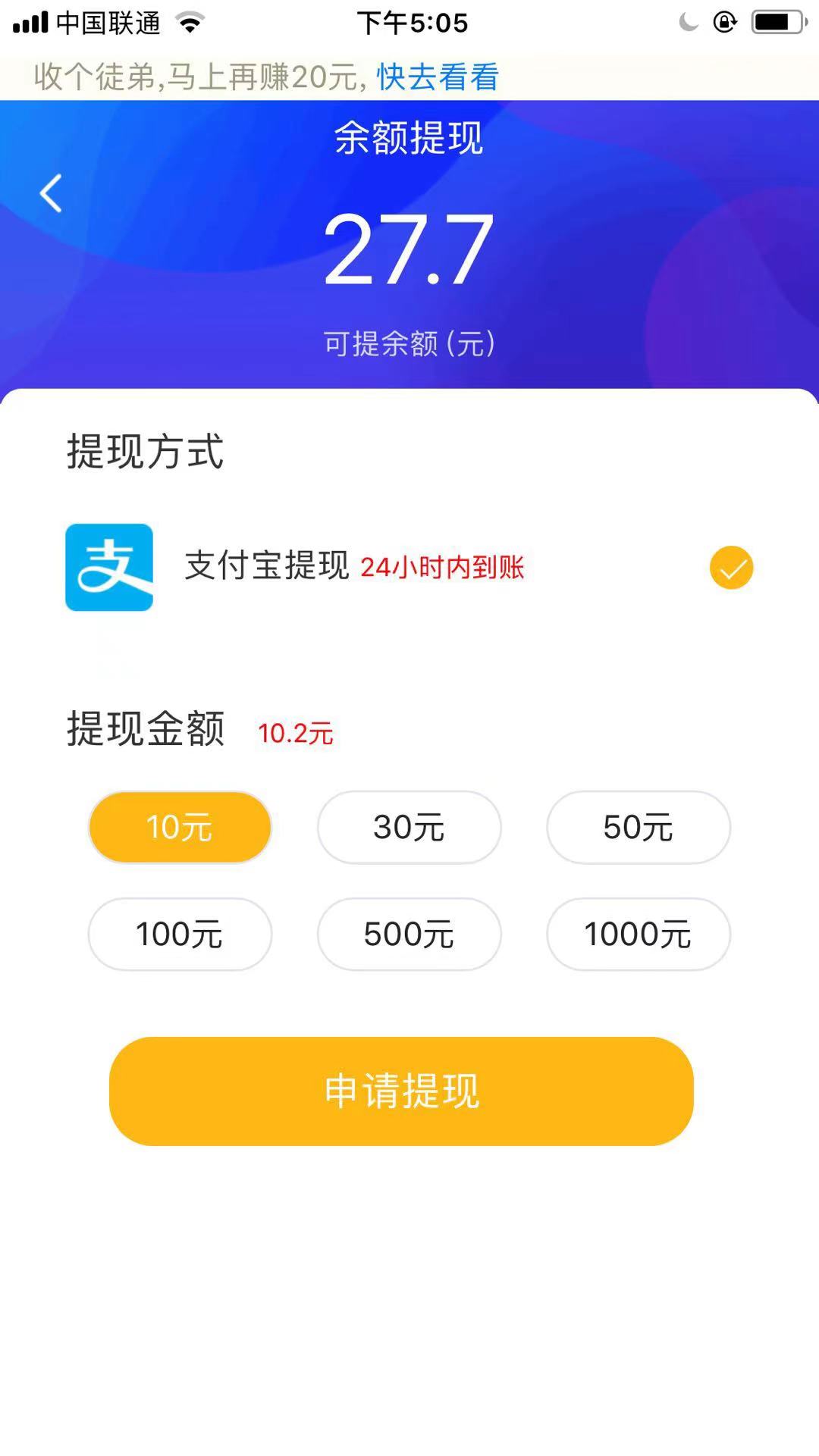
Task: Select the Alipay withdrawal method checkmark
Action: click(x=731, y=568)
